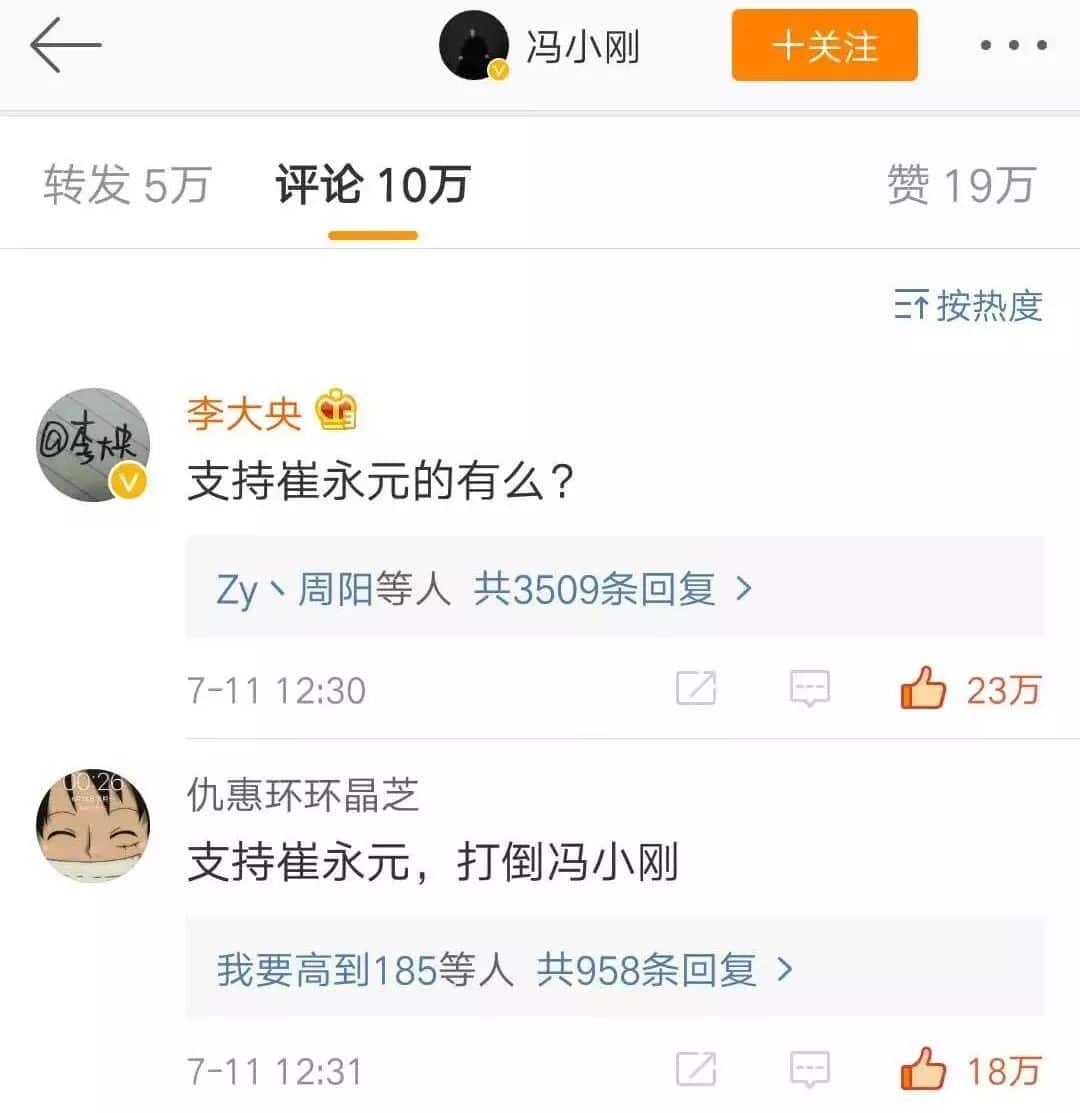View the 958 replies to 仇惠环环晶芝's comment
The width and height of the screenshot is (1080, 1113).
[505, 969]
